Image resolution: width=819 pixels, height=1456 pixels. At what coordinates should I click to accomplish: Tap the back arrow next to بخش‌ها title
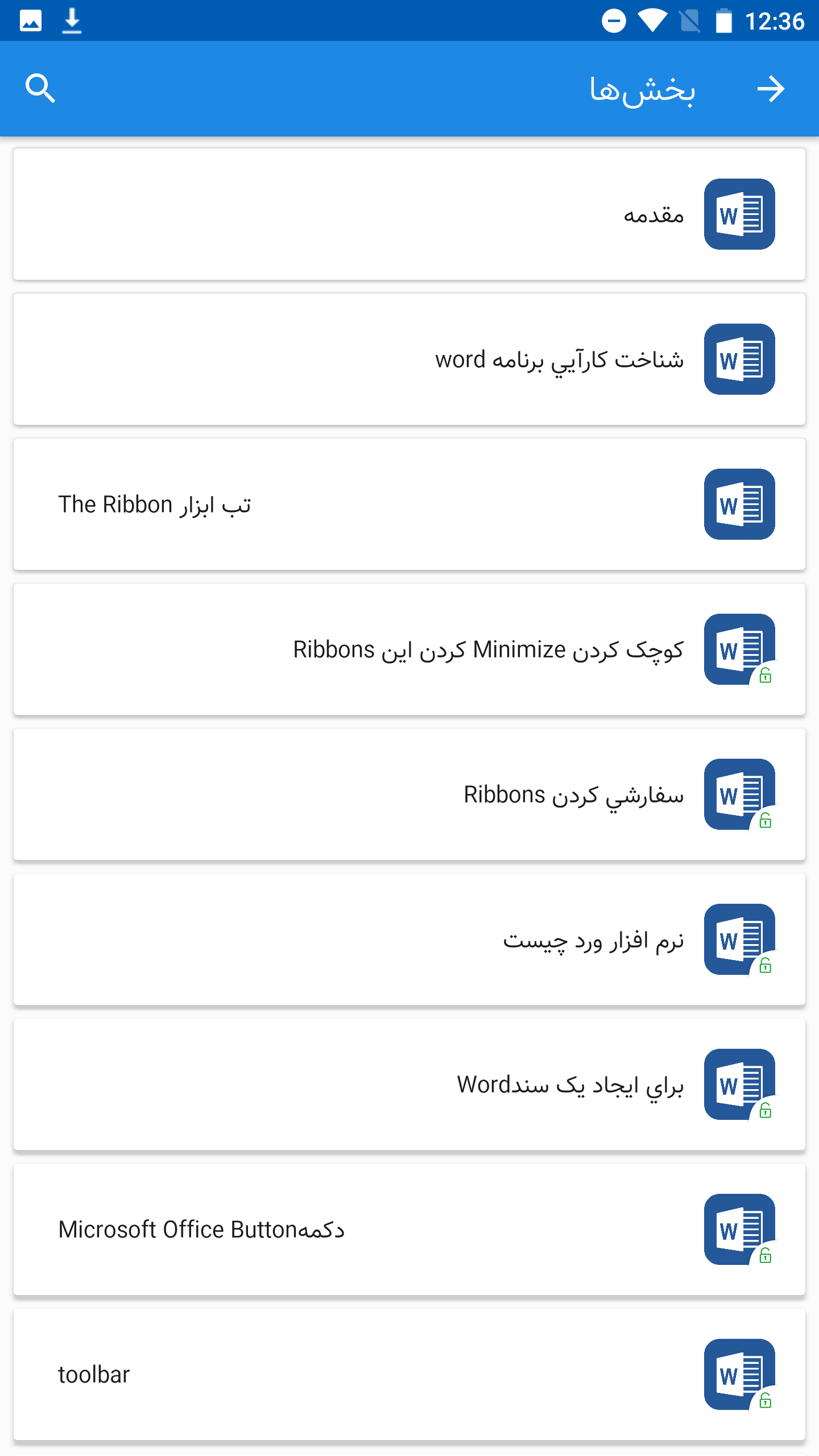click(x=772, y=89)
